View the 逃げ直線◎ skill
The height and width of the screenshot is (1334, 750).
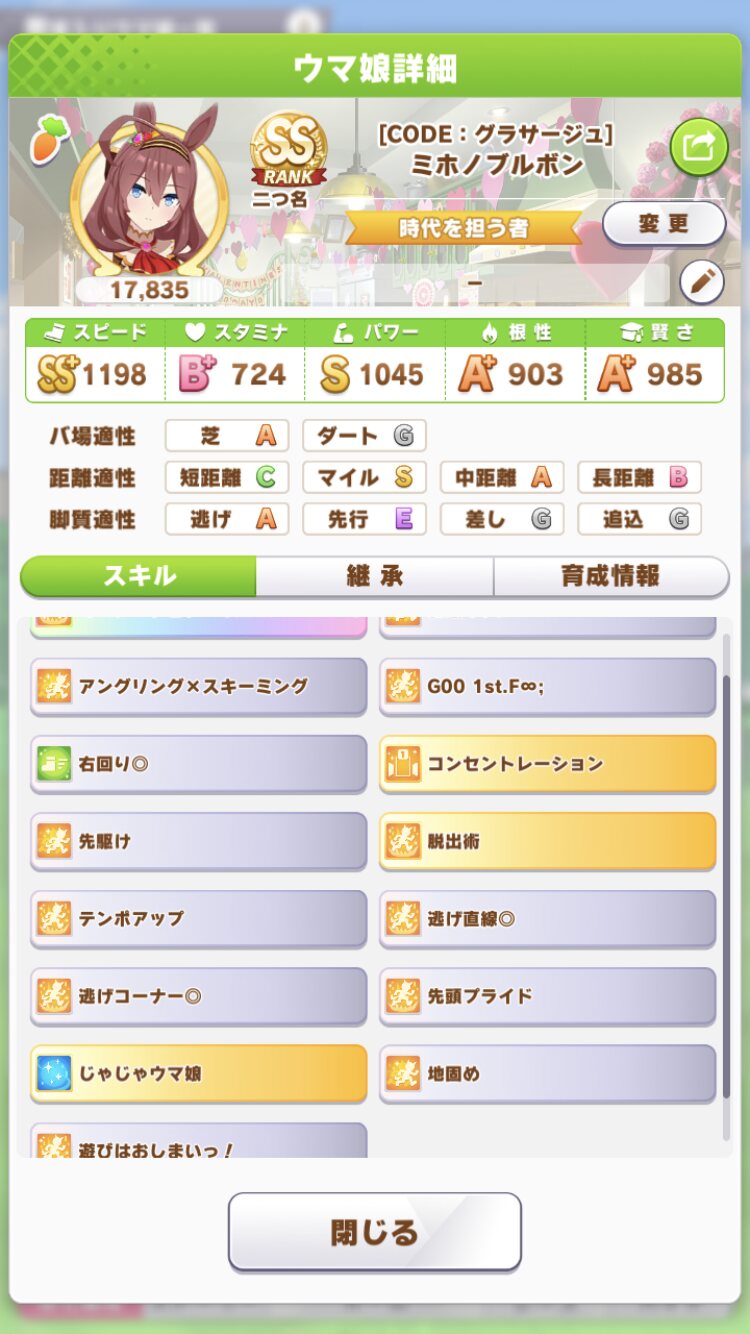547,918
